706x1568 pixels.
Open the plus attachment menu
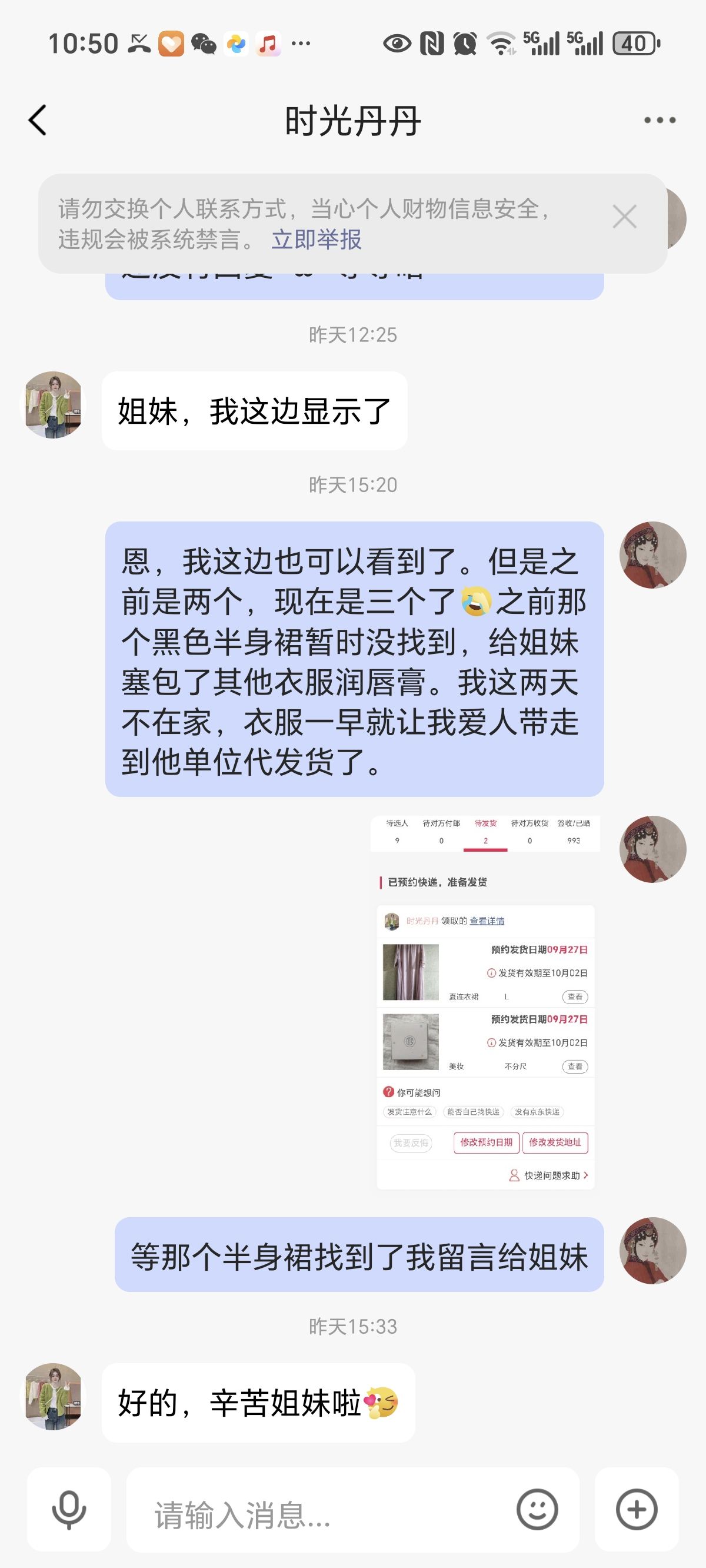pyautogui.click(x=637, y=1510)
